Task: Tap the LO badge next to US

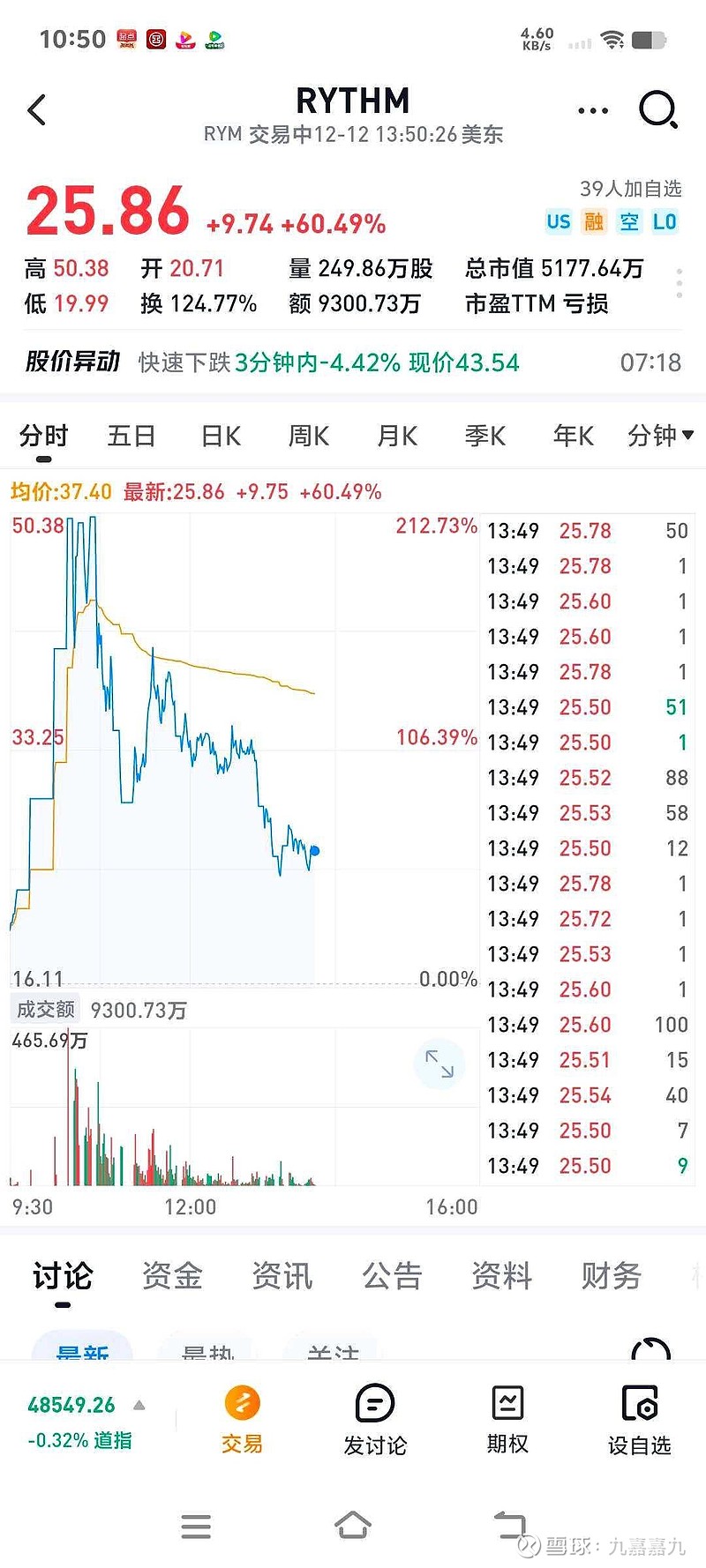Action: coord(663,222)
